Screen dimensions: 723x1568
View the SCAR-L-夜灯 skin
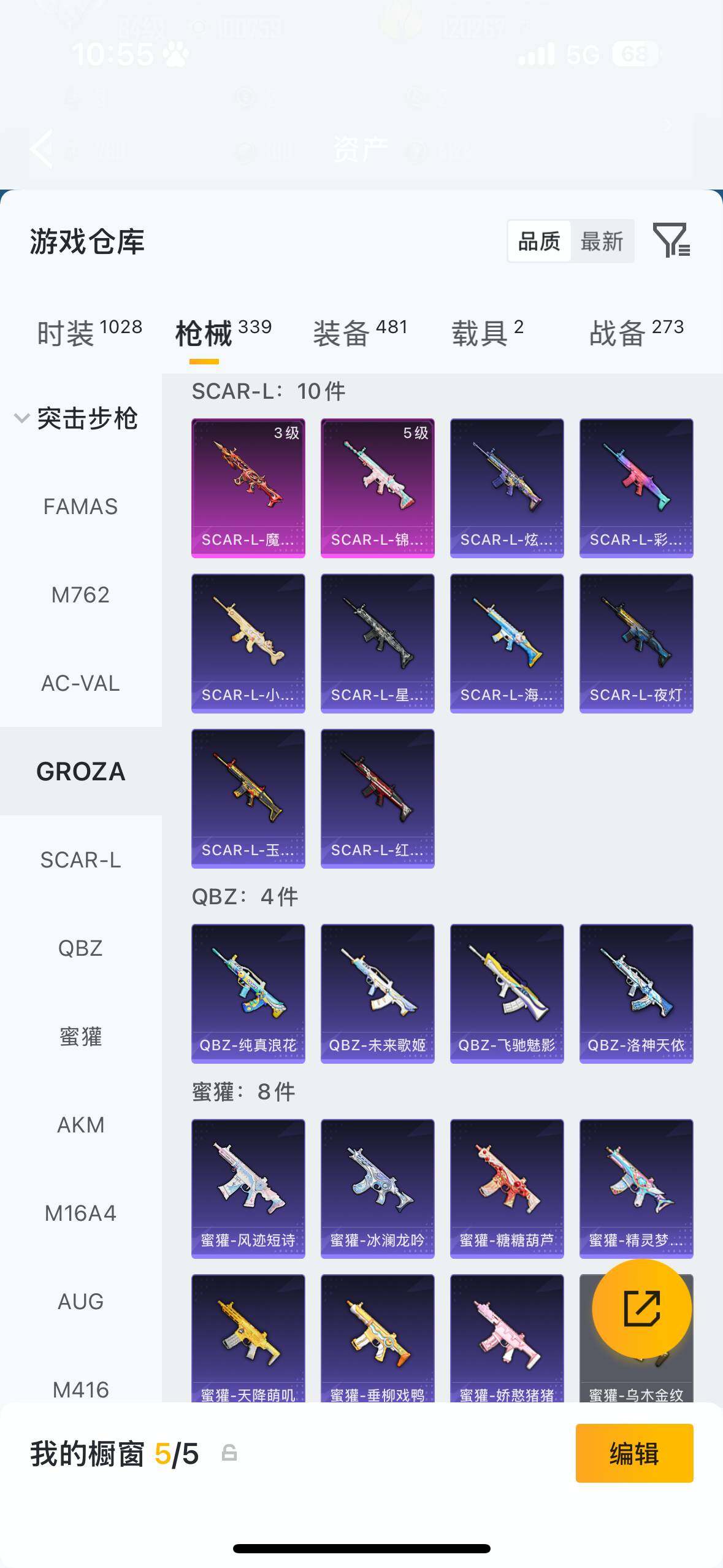636,643
